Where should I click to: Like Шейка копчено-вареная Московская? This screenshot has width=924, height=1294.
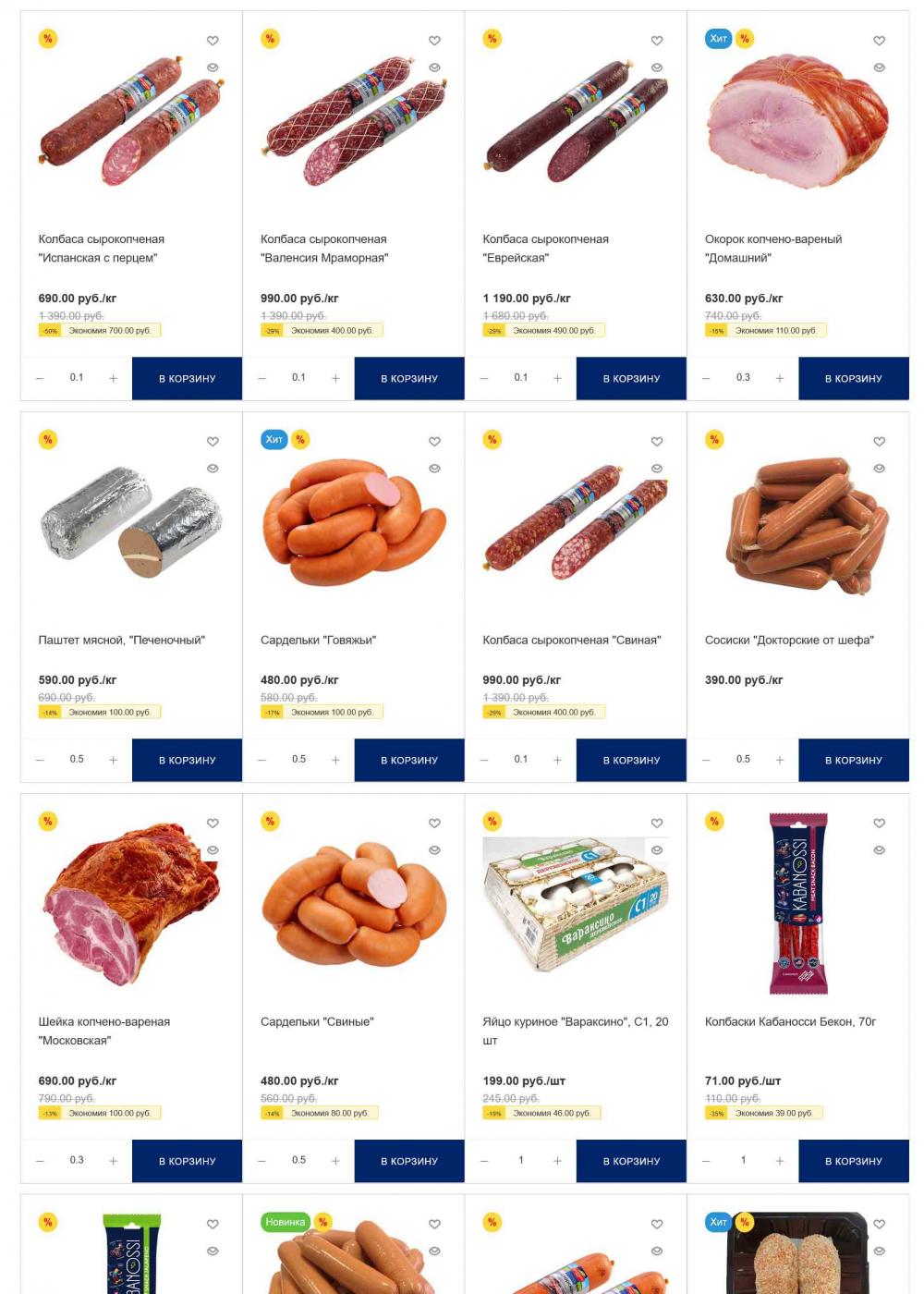tap(213, 824)
